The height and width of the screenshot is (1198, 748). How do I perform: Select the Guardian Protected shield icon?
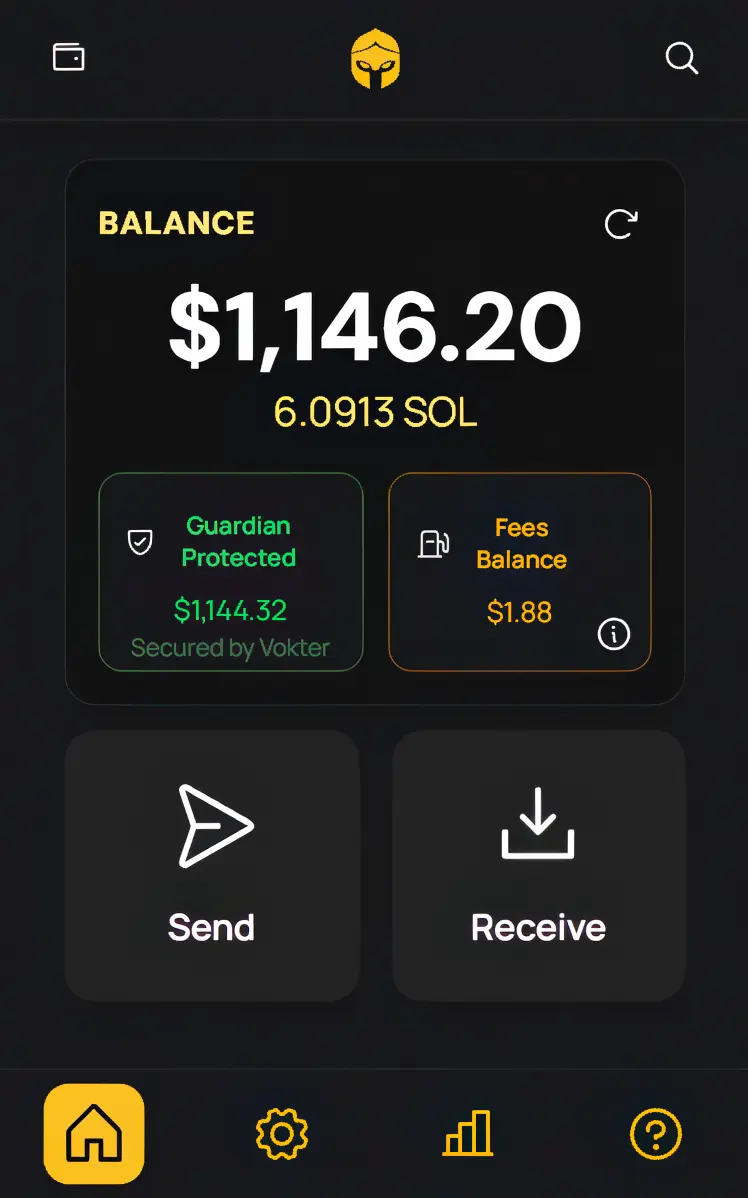coord(139,542)
